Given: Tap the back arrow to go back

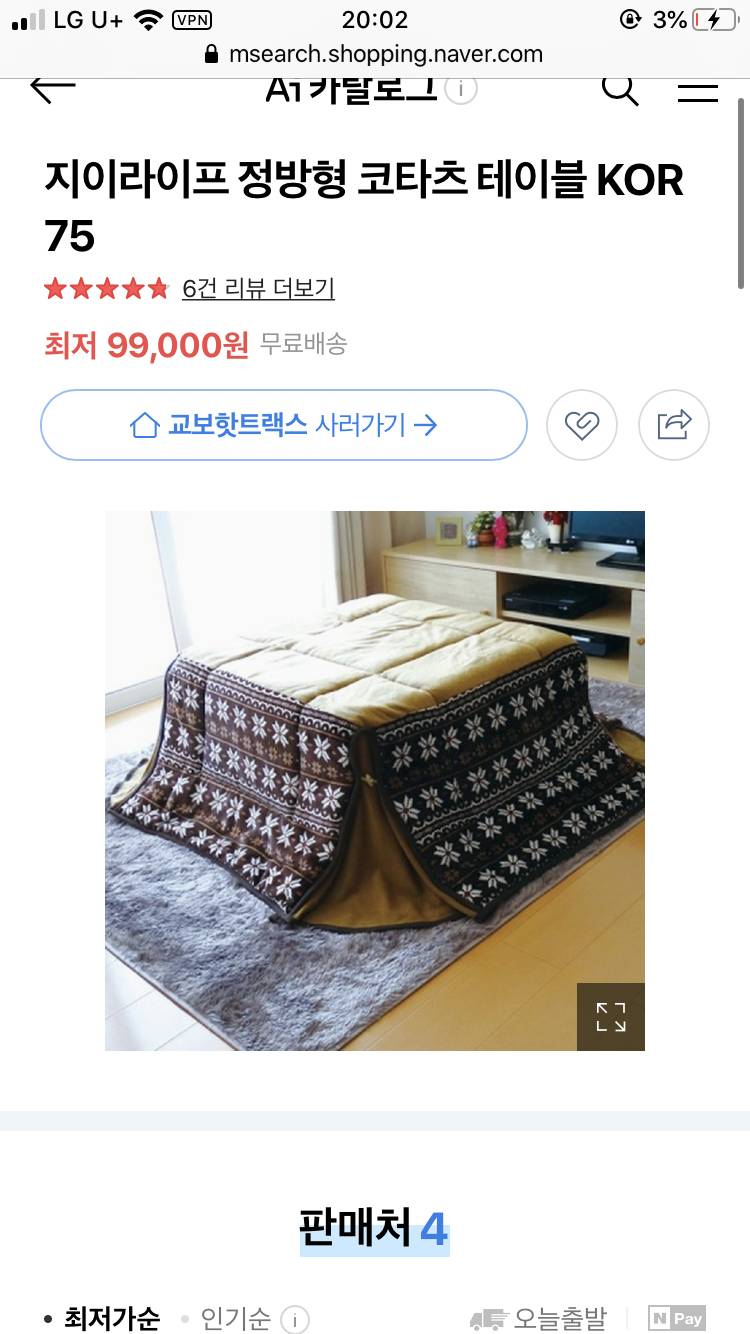Looking at the screenshot, I should coord(52,87).
